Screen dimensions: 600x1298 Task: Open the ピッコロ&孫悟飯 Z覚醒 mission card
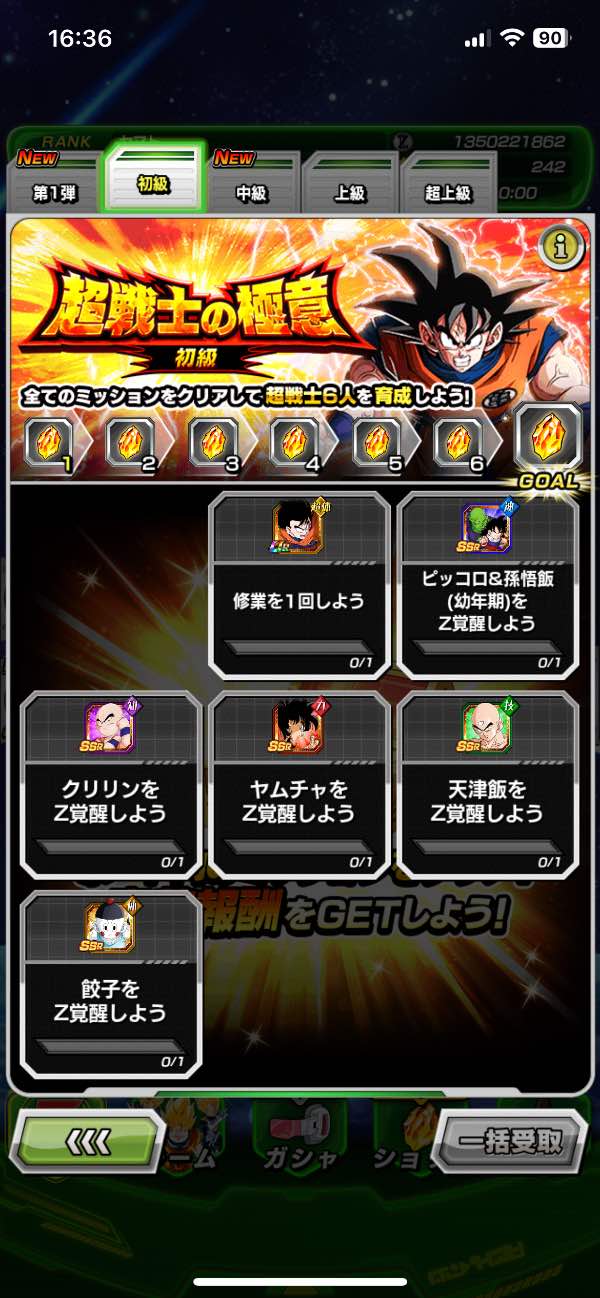click(x=487, y=585)
